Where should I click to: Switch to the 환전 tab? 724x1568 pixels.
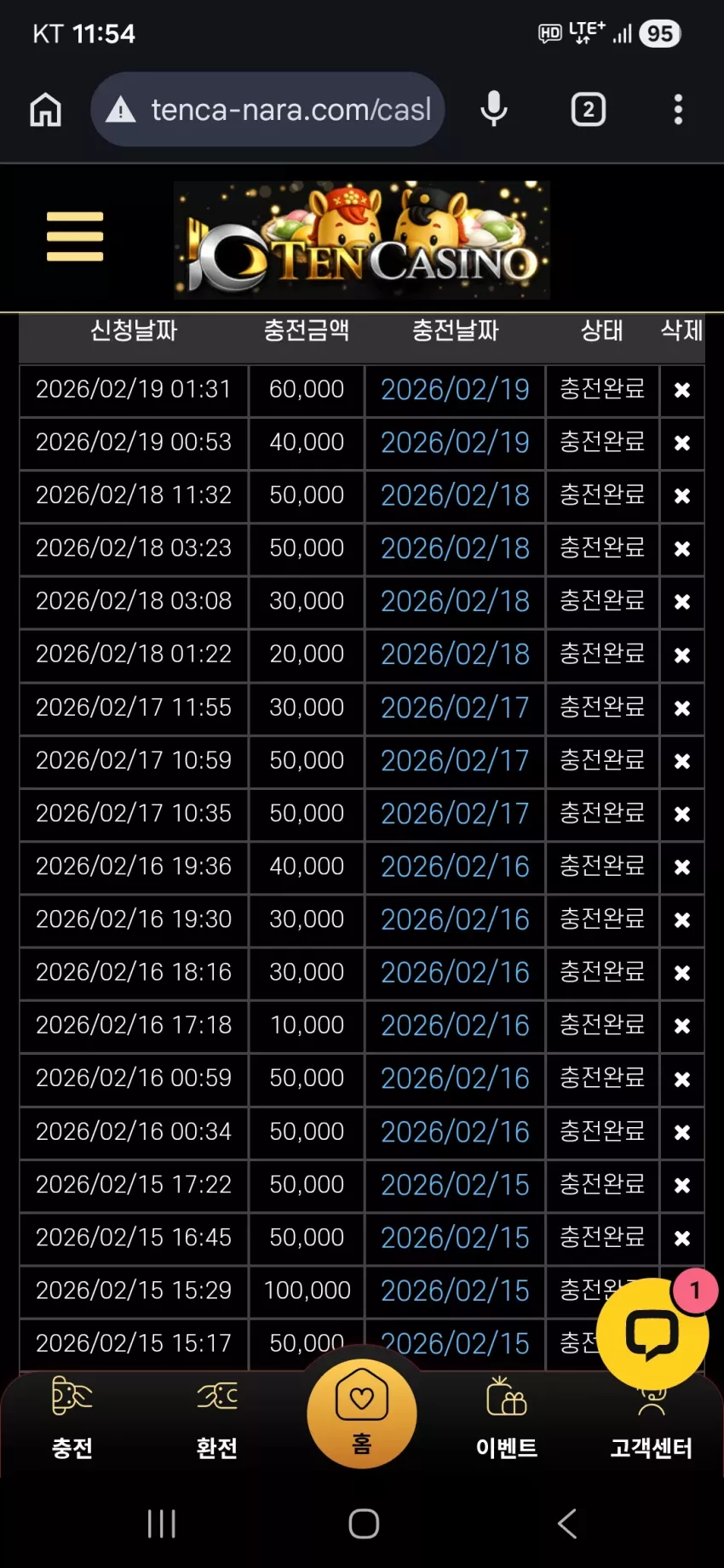tap(217, 1418)
